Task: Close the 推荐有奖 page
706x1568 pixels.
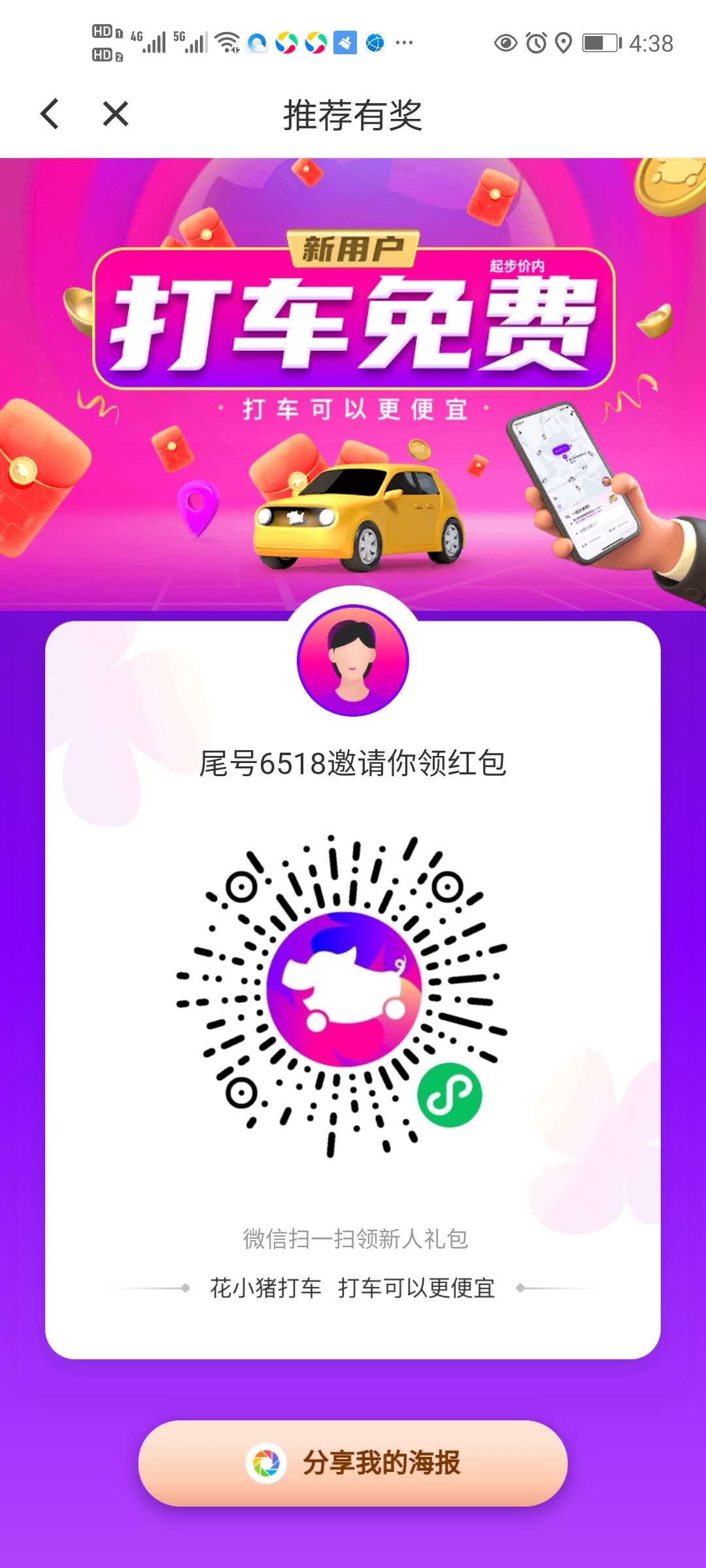Action: (116, 114)
